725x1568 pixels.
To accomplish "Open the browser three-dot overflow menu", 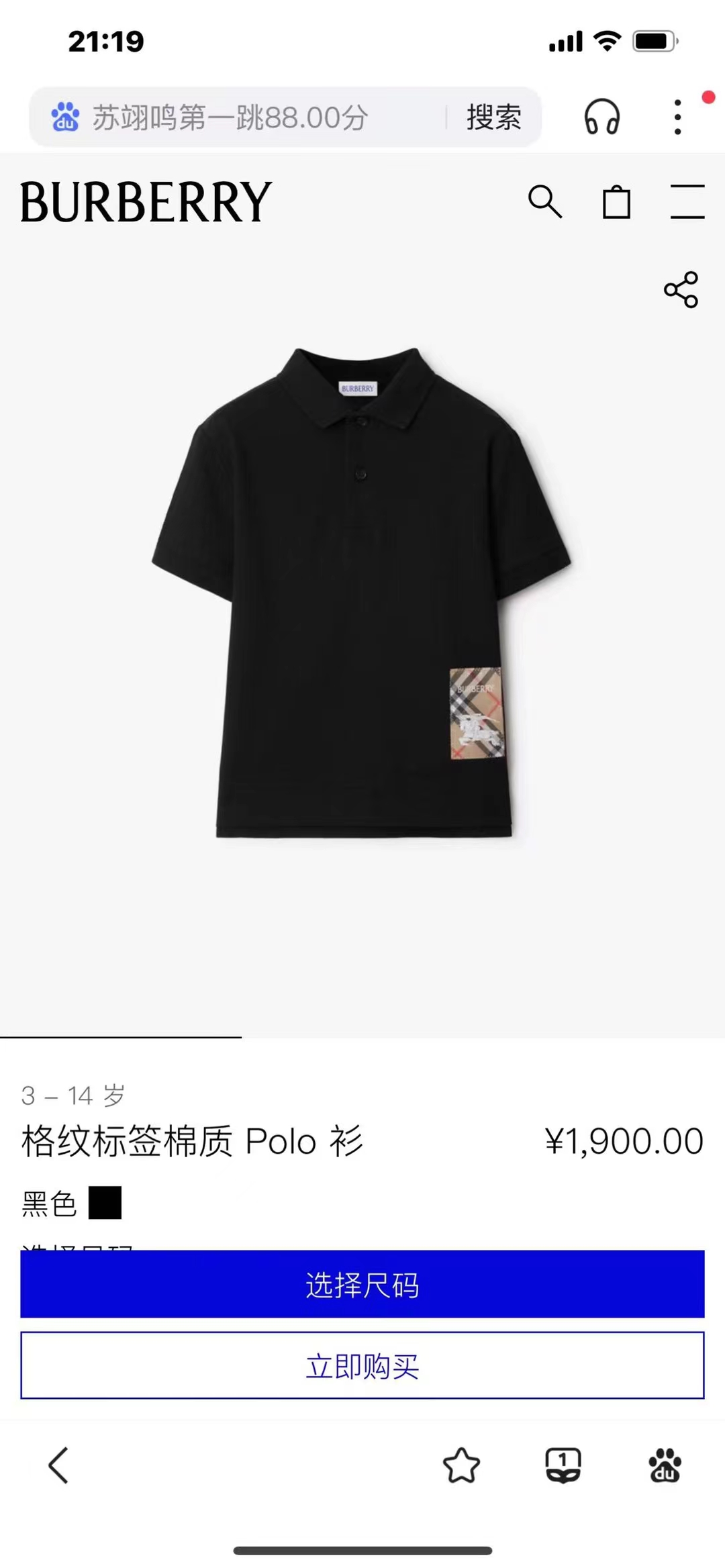I will click(678, 117).
